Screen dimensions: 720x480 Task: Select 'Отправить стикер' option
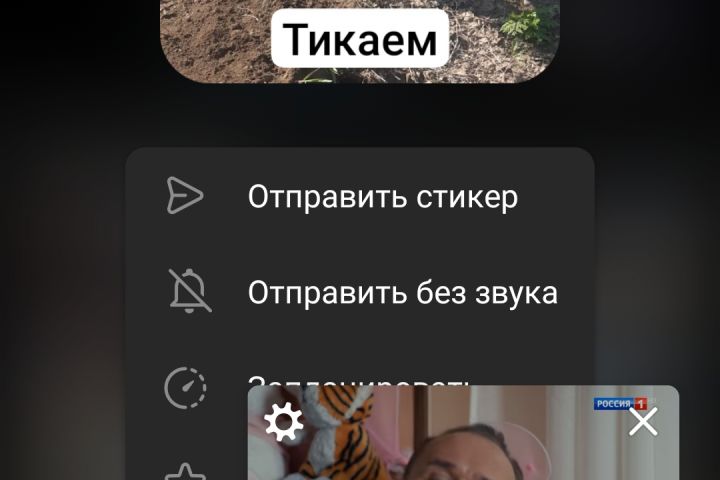[x=382, y=196]
